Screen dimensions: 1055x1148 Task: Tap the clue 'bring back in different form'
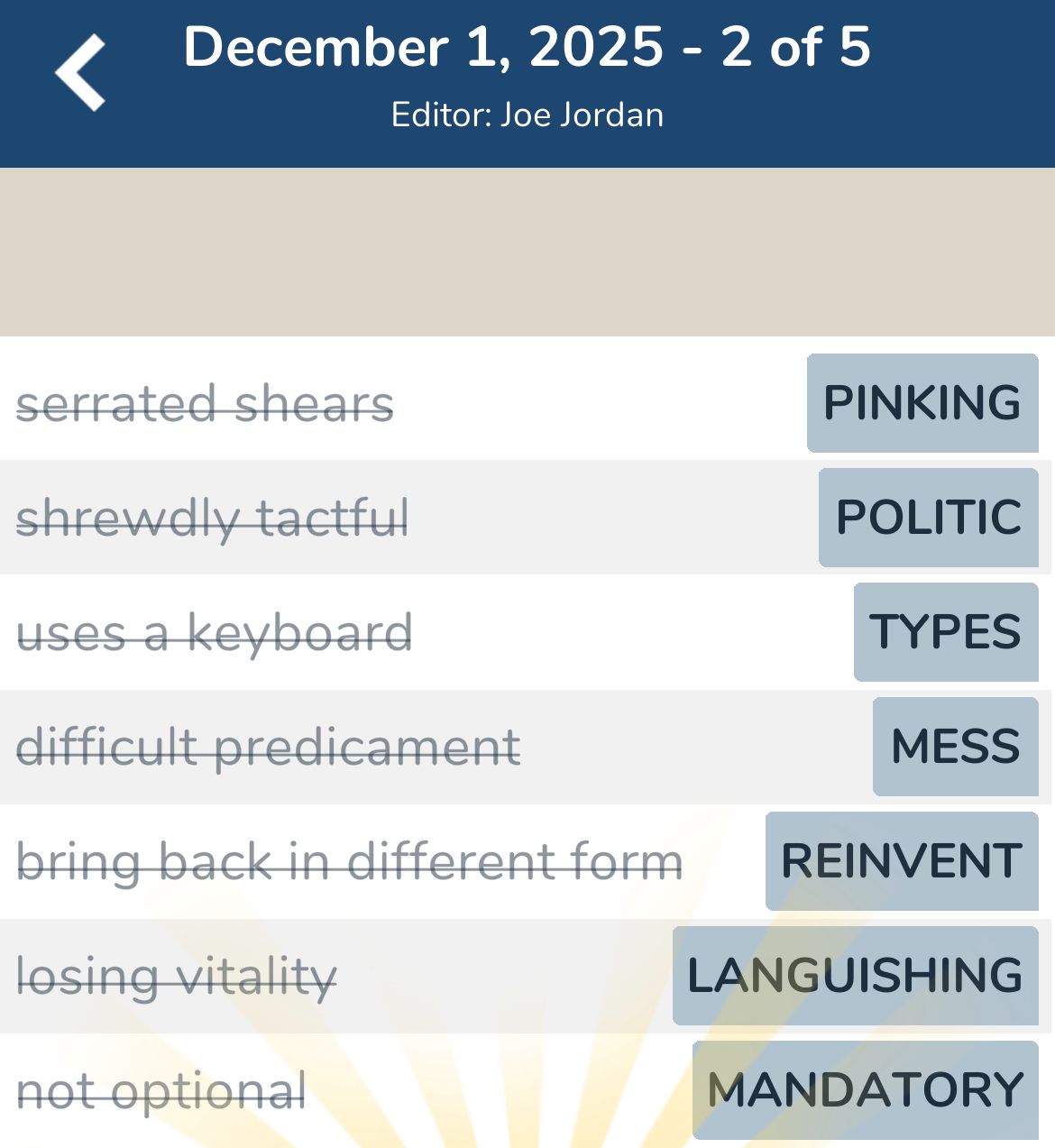click(x=351, y=860)
